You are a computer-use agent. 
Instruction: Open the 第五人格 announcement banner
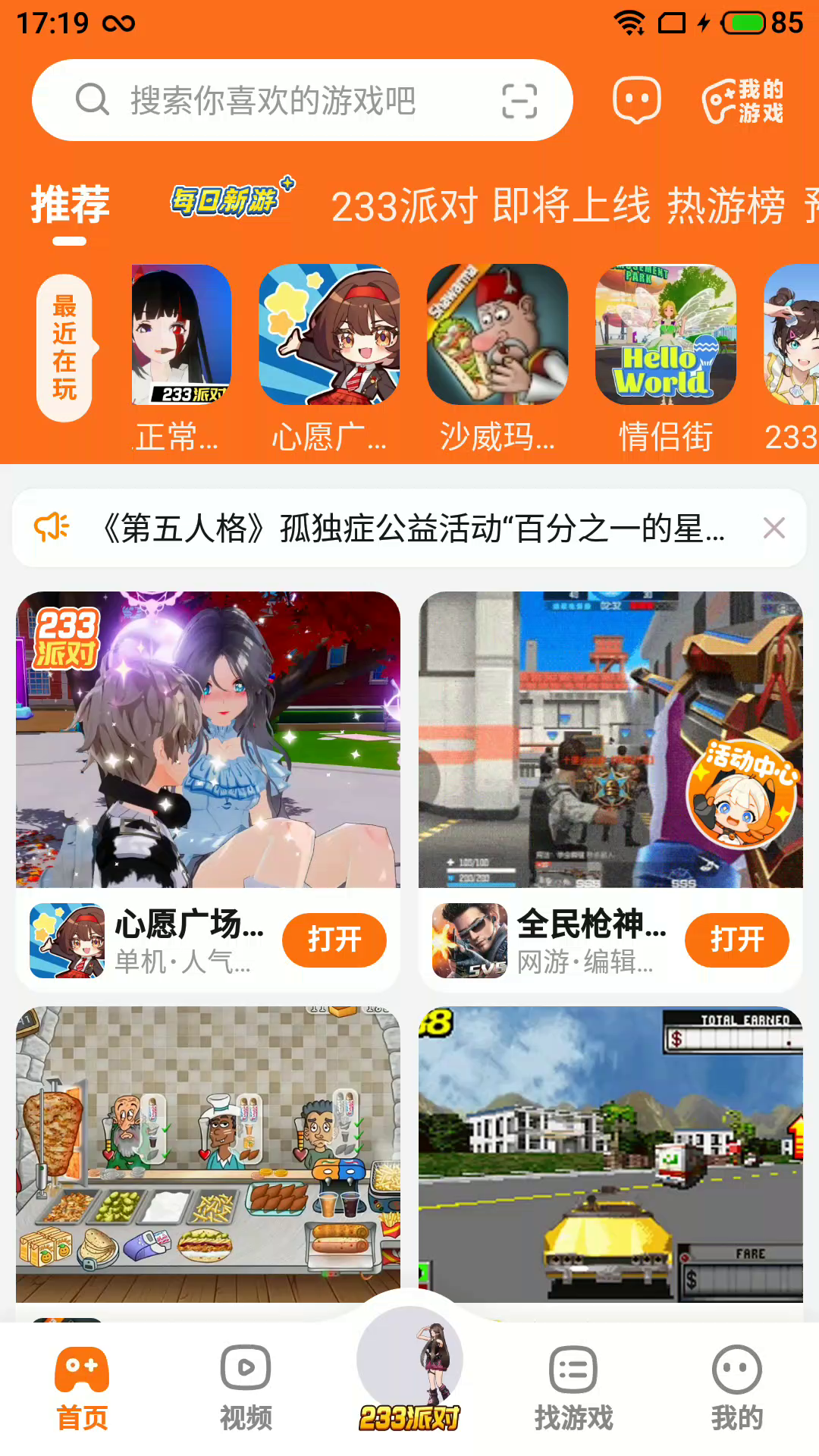click(x=413, y=529)
